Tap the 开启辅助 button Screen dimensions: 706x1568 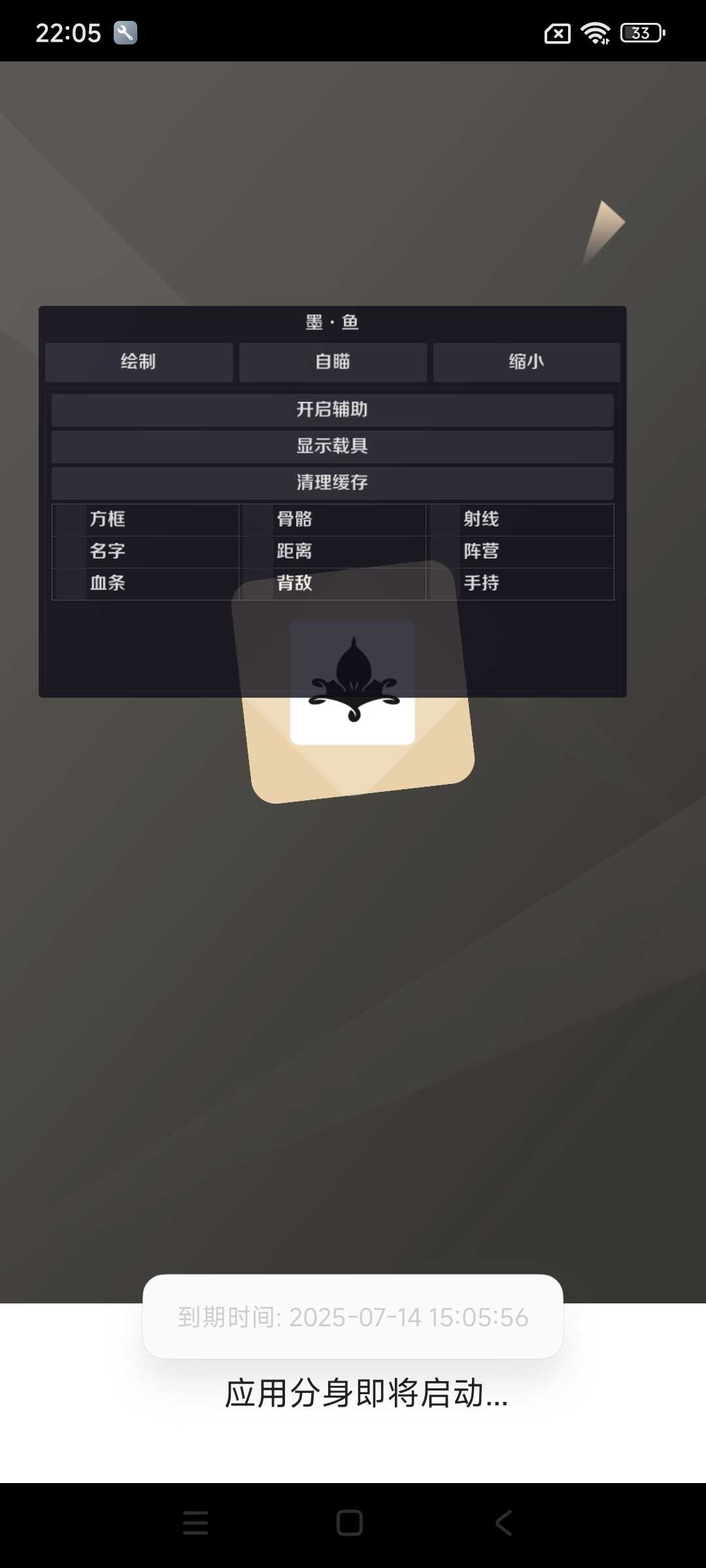(332, 410)
